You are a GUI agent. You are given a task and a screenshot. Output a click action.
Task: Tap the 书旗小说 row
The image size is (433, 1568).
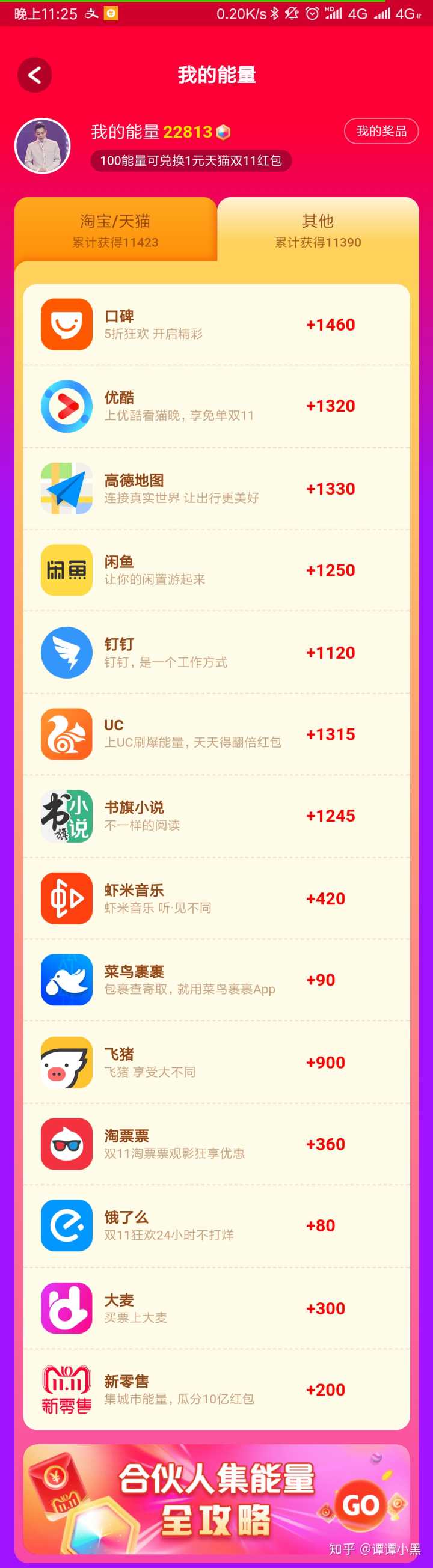[216, 816]
